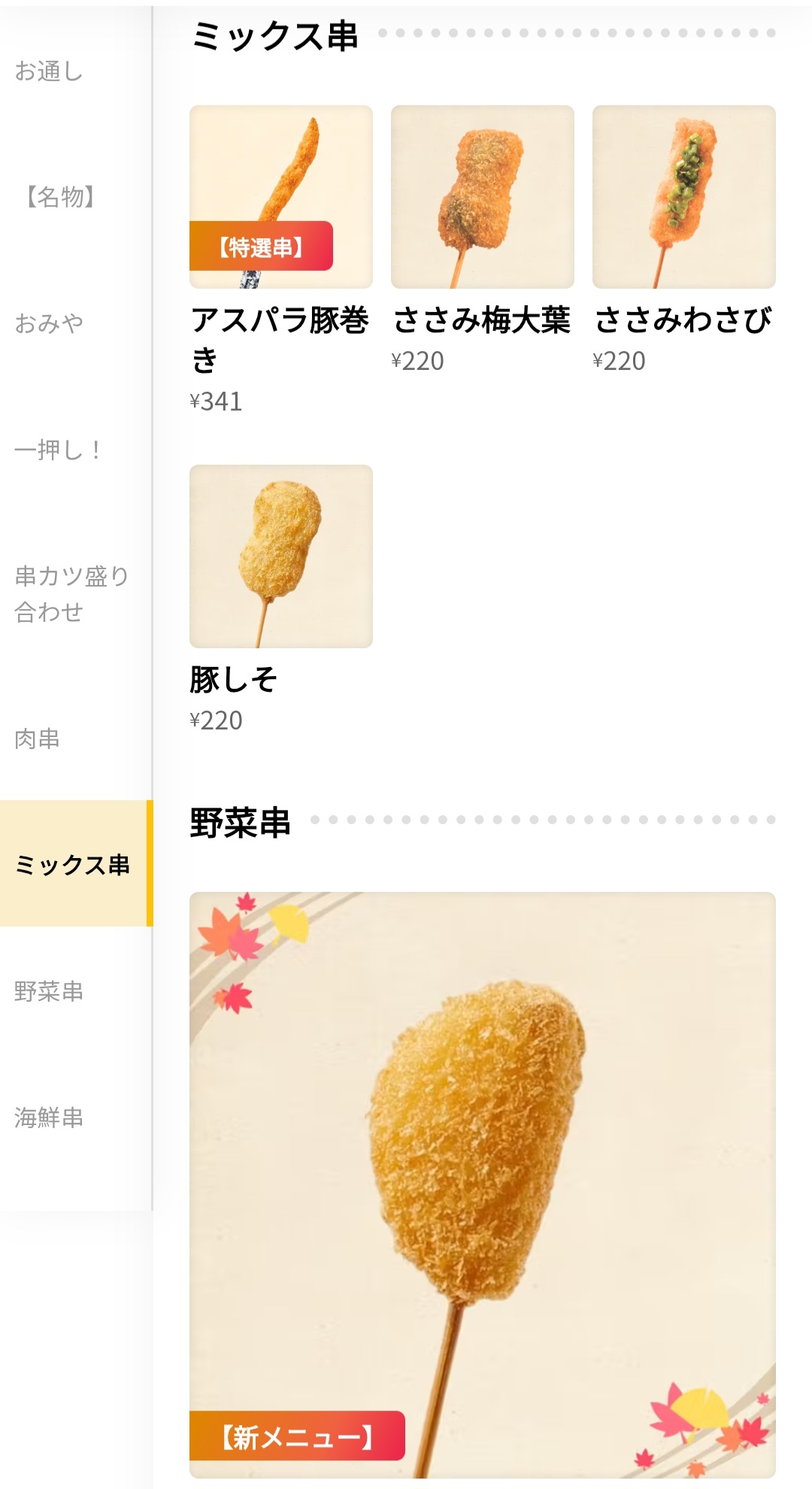The height and width of the screenshot is (1489, 812).
Task: Select the ¥220 price under 豚しそ
Action: pos(216,720)
